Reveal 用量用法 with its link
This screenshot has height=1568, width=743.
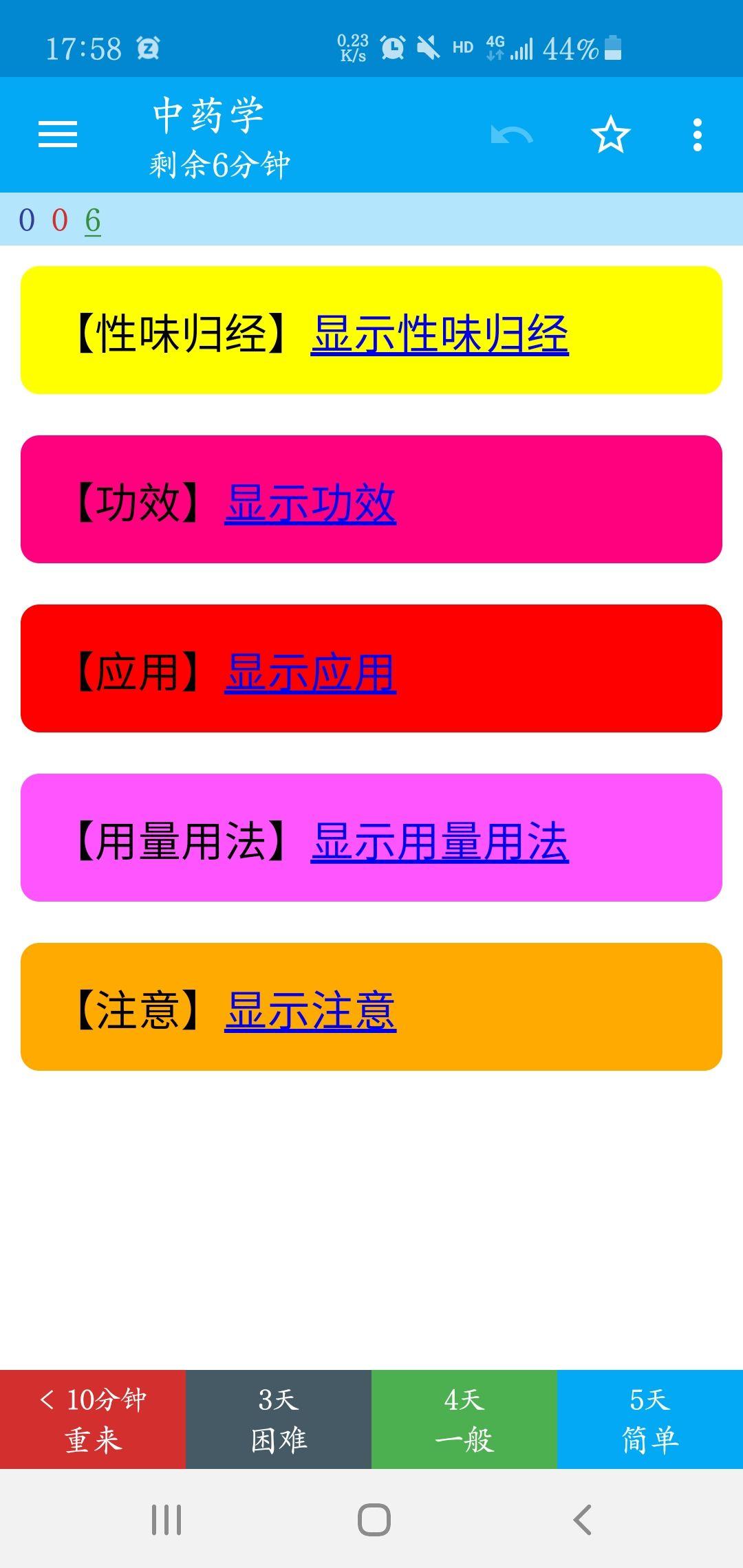[x=440, y=842]
